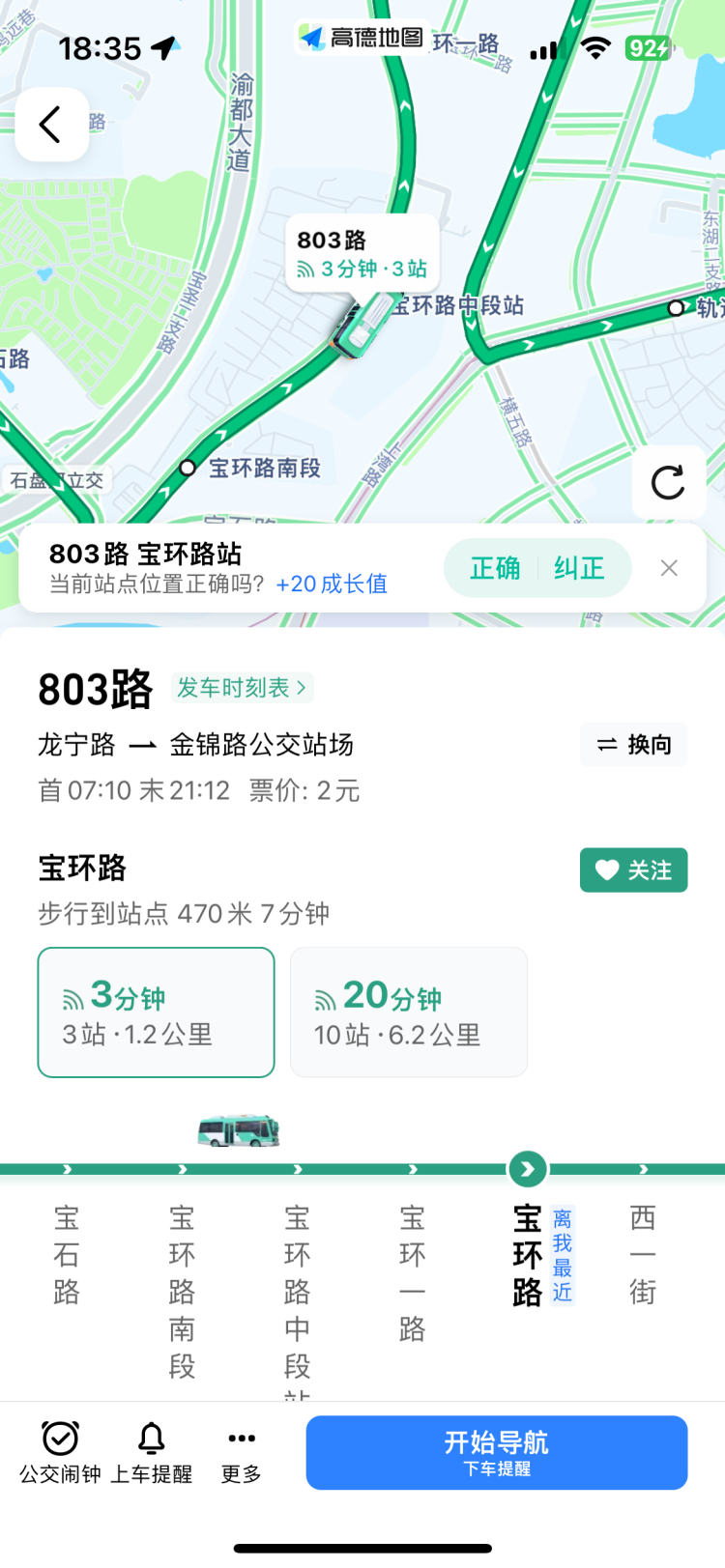
Task: Set a 上车提醒 boarding reminder
Action: tap(152, 1452)
